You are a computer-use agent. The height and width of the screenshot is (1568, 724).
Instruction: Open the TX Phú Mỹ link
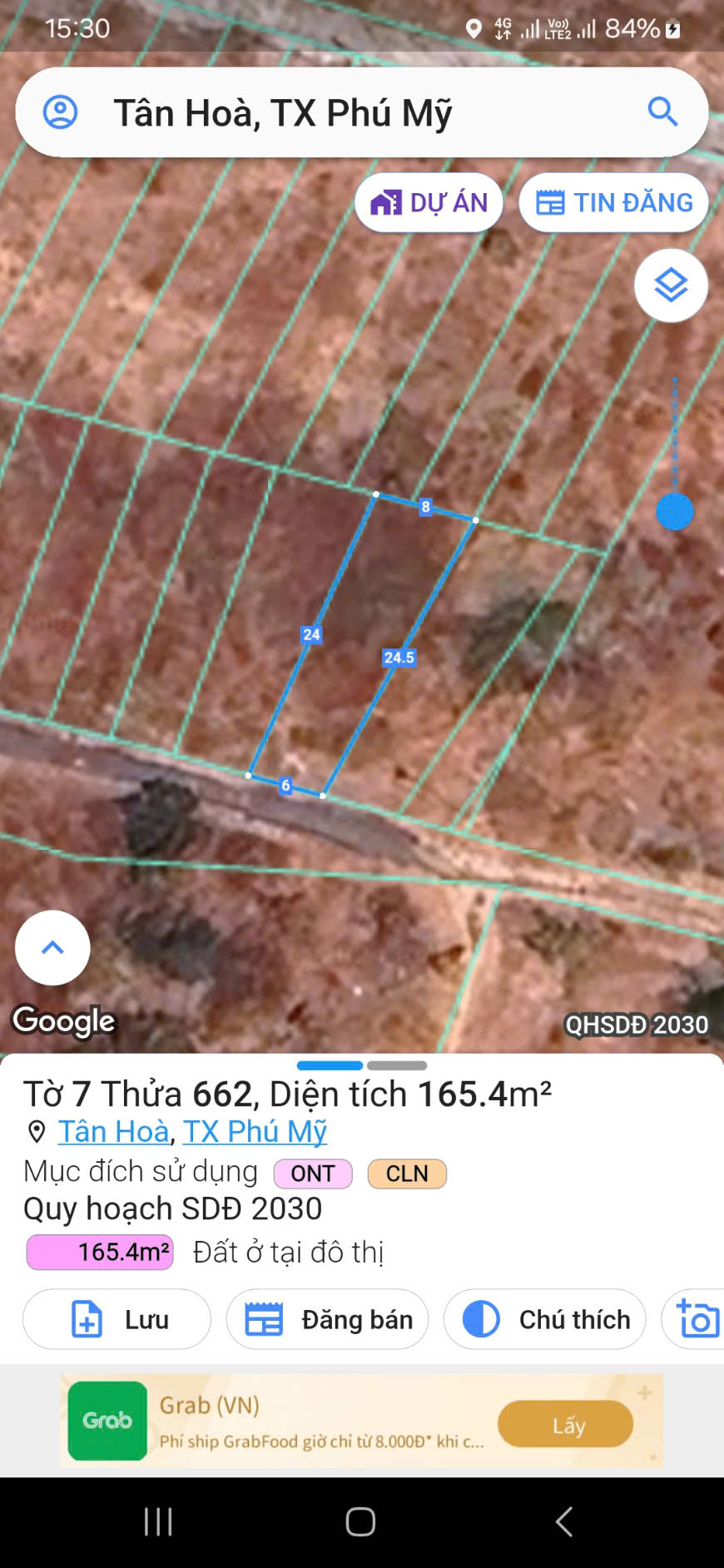255,1132
